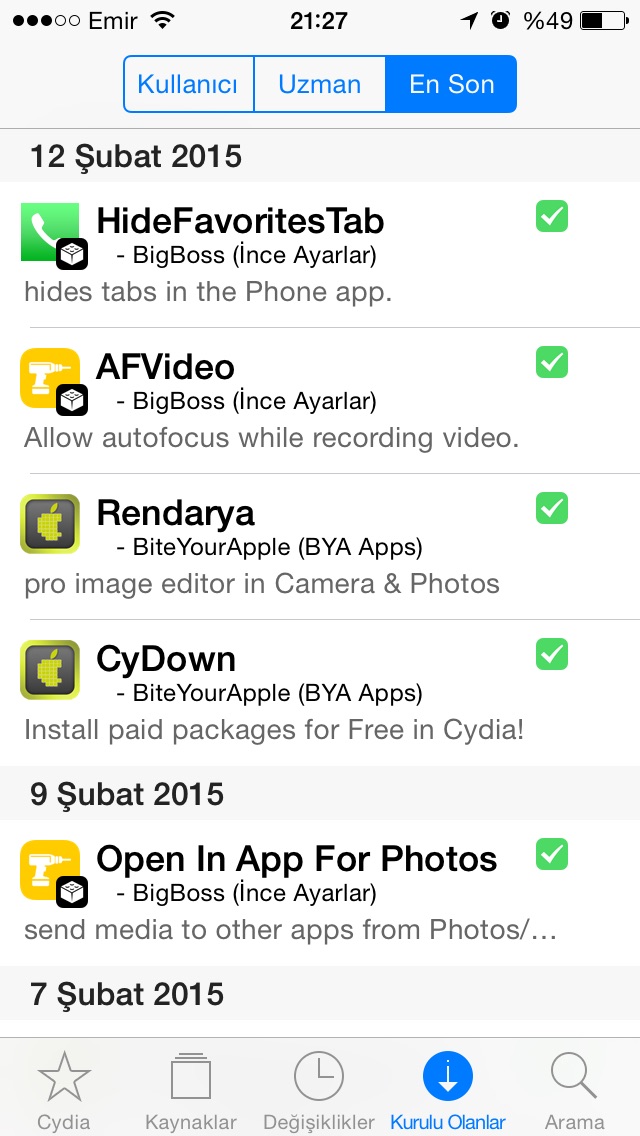Screen dimensions: 640x1136
Task: Open the CyDown package entry
Action: coord(320,693)
